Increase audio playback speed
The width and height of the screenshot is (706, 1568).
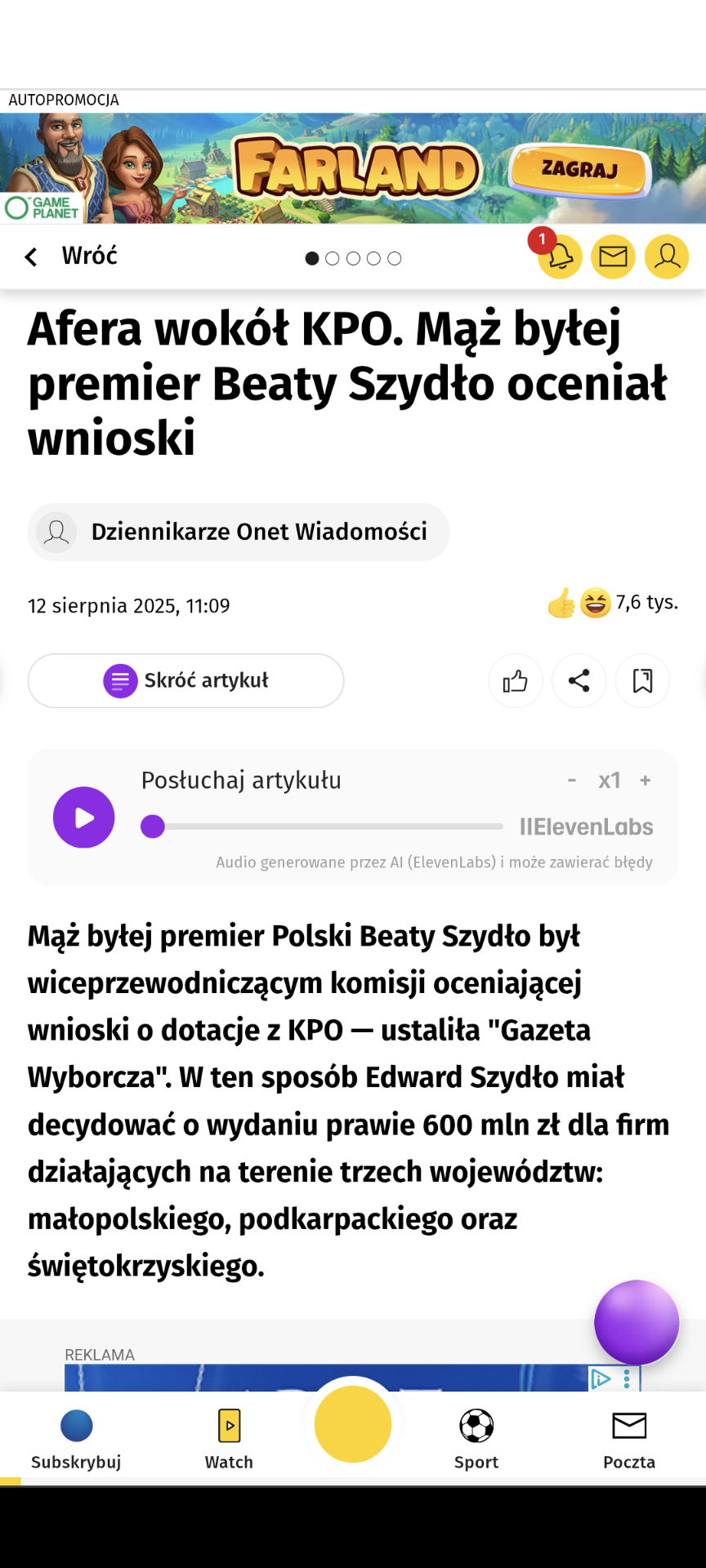coord(646,781)
